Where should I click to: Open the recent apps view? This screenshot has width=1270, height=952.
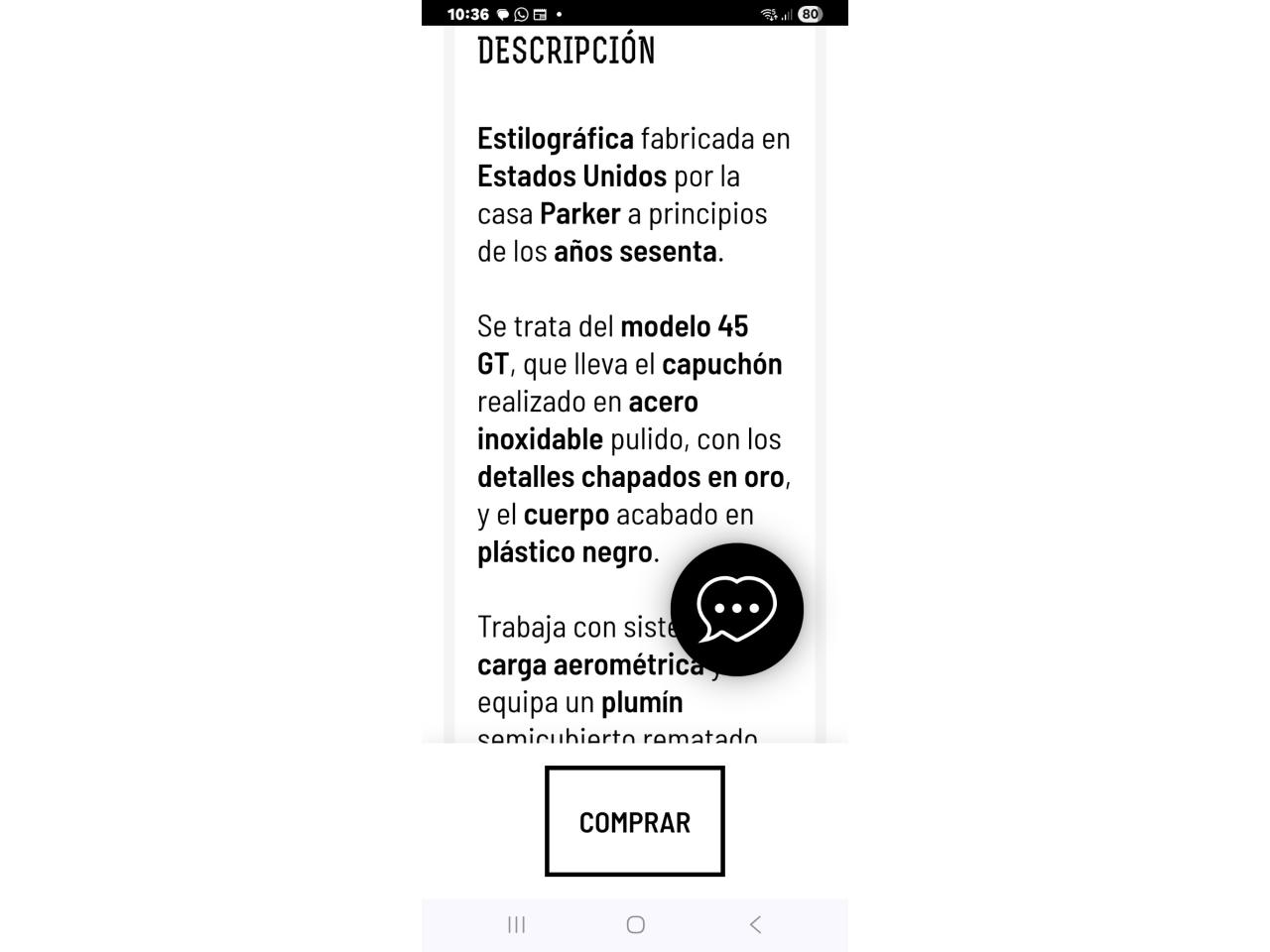(x=516, y=924)
